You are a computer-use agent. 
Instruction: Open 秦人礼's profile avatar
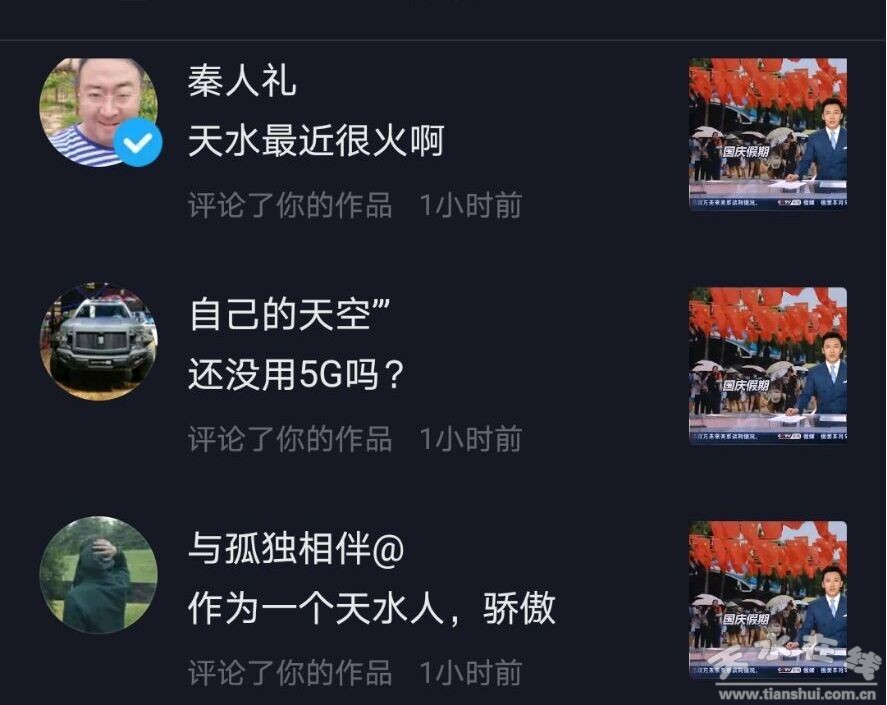tap(98, 111)
